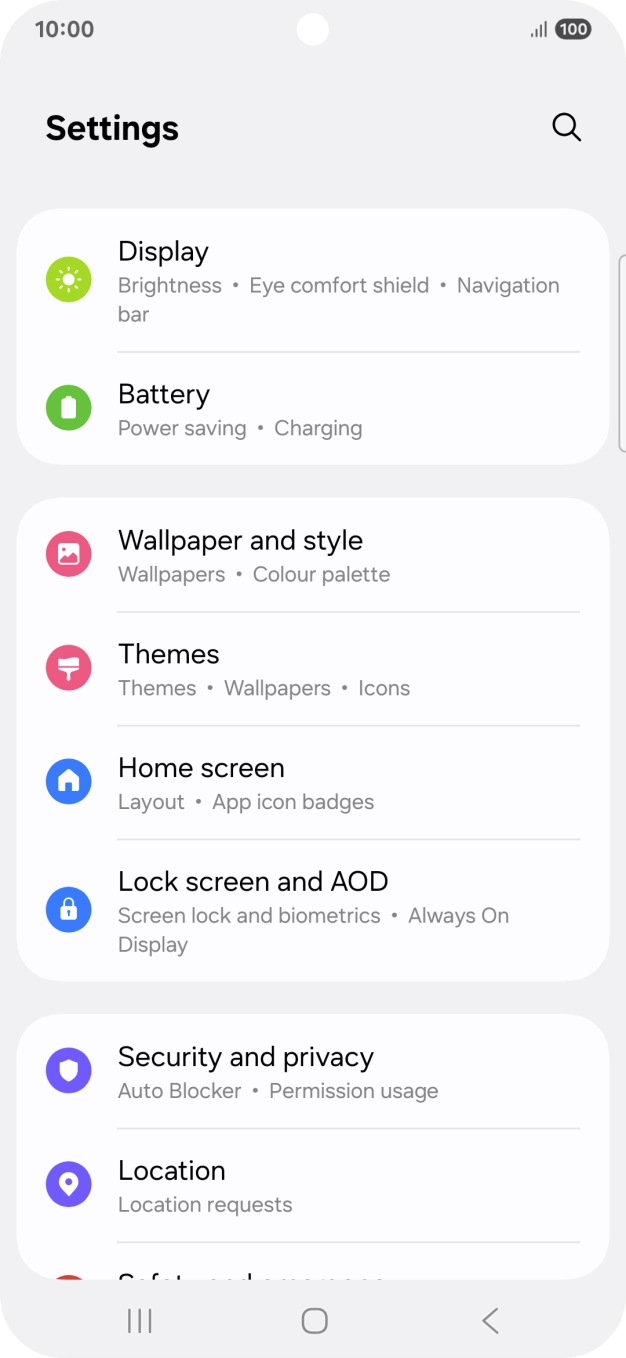
Task: Show recent apps from navigation bar
Action: click(140, 1321)
